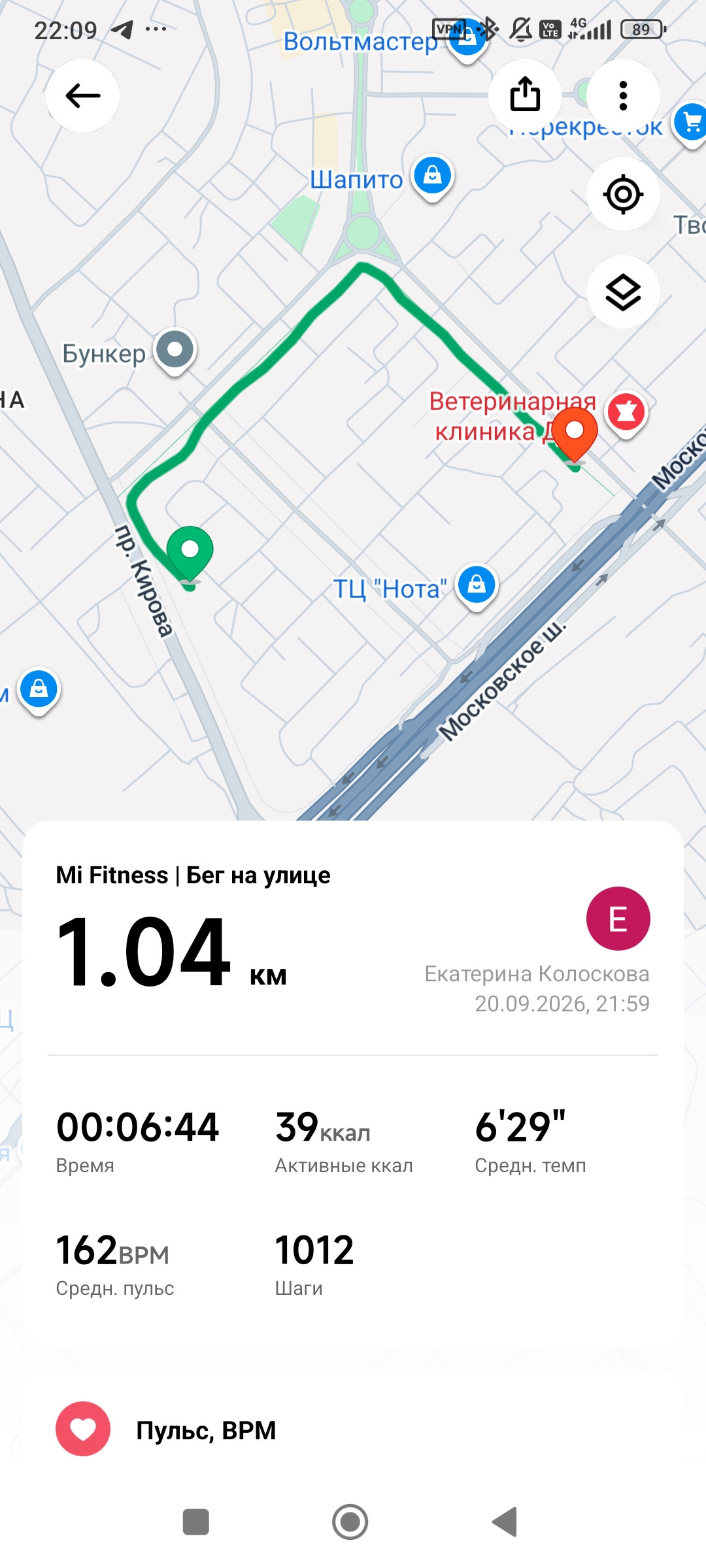
Task: Open Екатерина Колоскова's profile avatar
Action: tap(618, 918)
